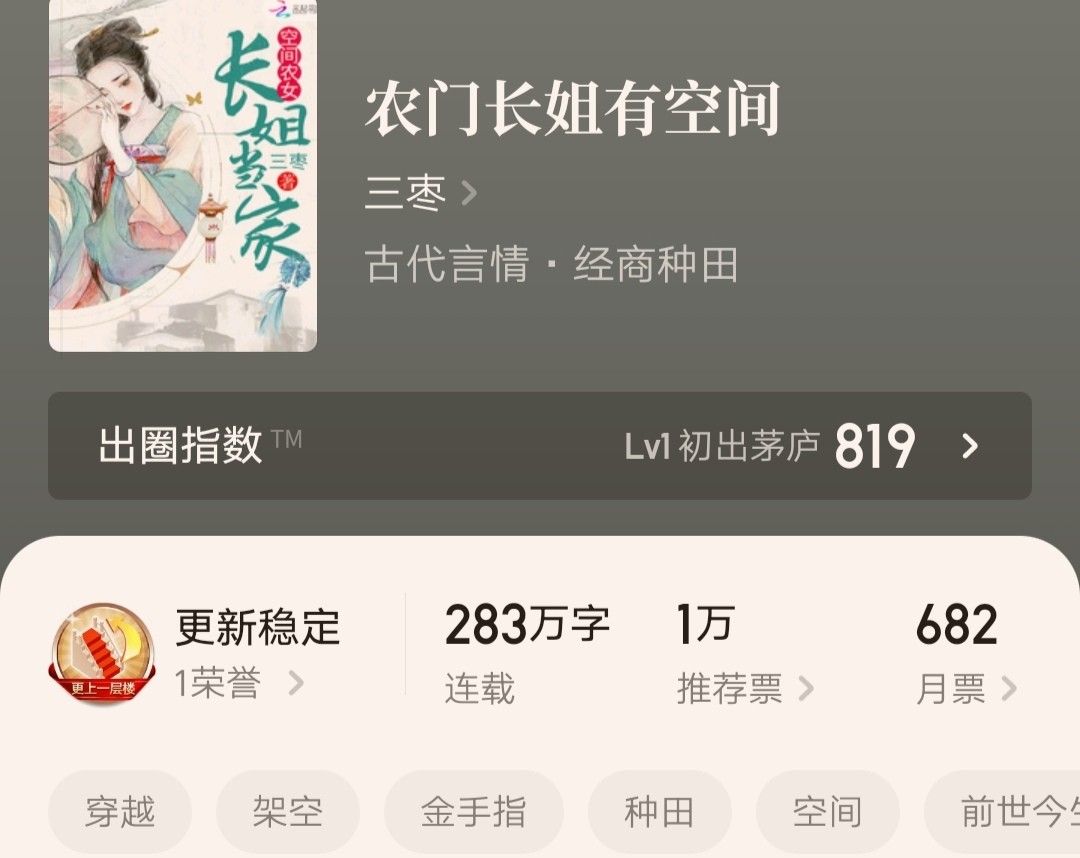Tap the 金手指 tag chip
1080x858 pixels.
point(473,812)
